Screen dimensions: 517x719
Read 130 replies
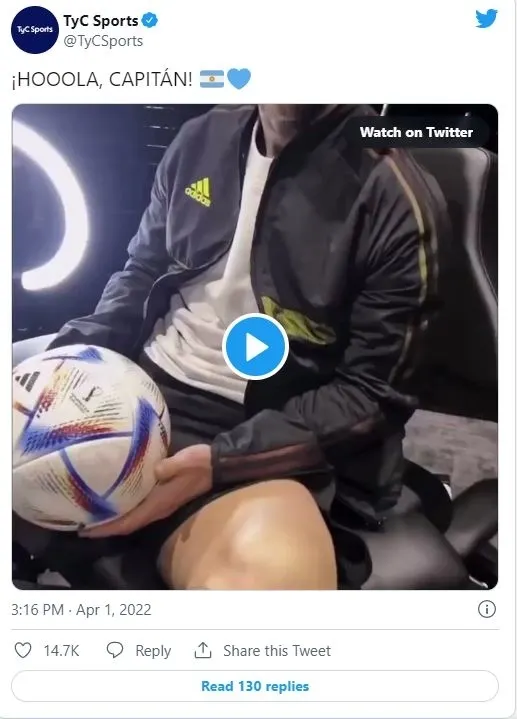(x=255, y=686)
